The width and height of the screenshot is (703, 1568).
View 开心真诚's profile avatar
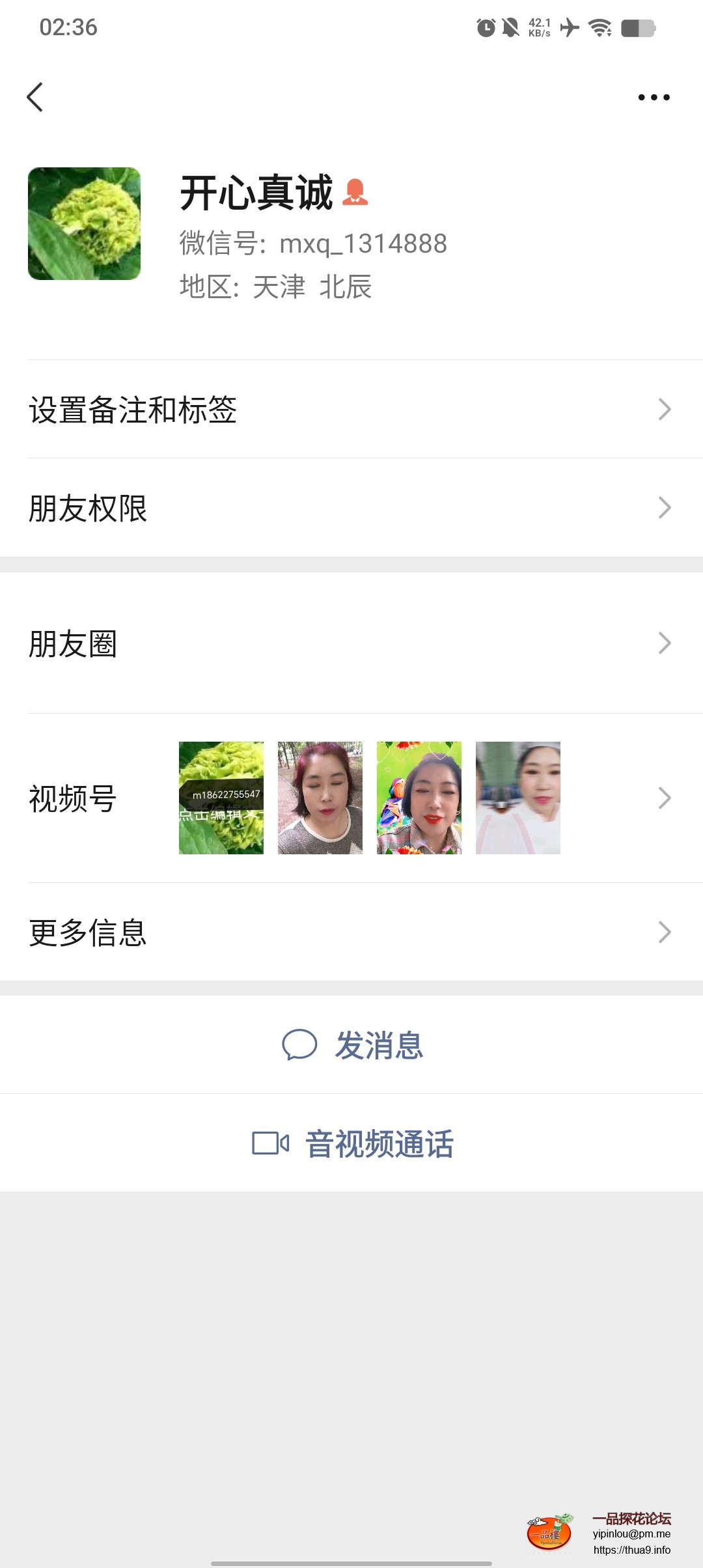click(x=84, y=223)
